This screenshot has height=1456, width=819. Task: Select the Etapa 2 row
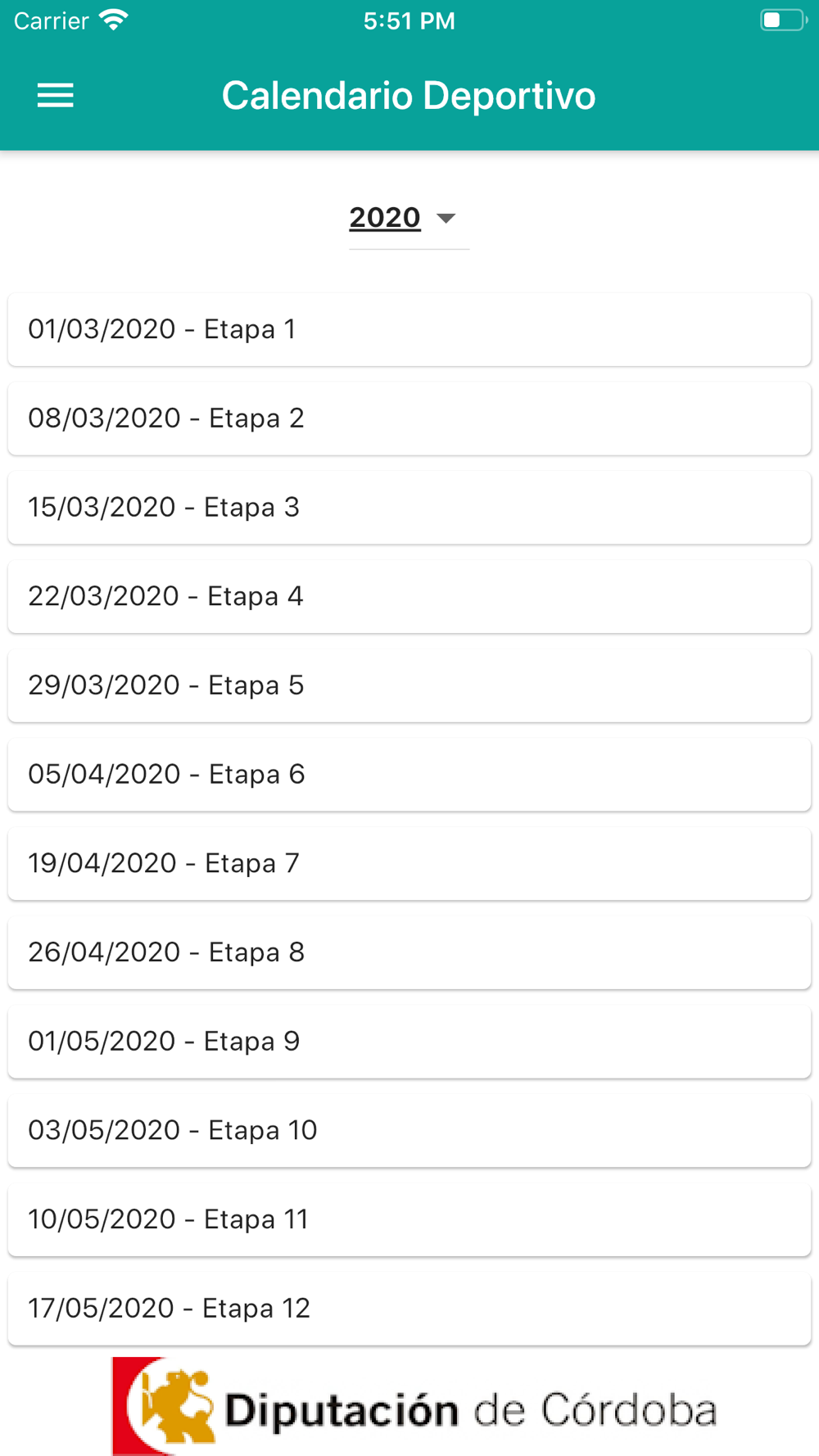tap(409, 418)
